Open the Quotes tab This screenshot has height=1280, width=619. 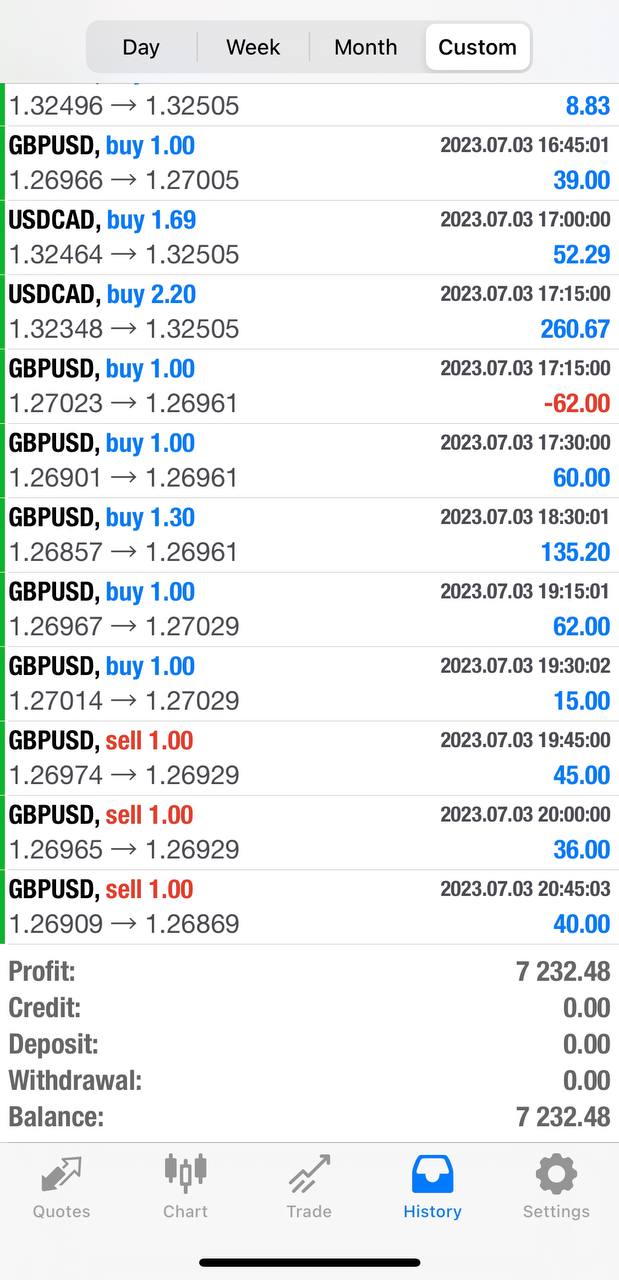coord(61,1187)
